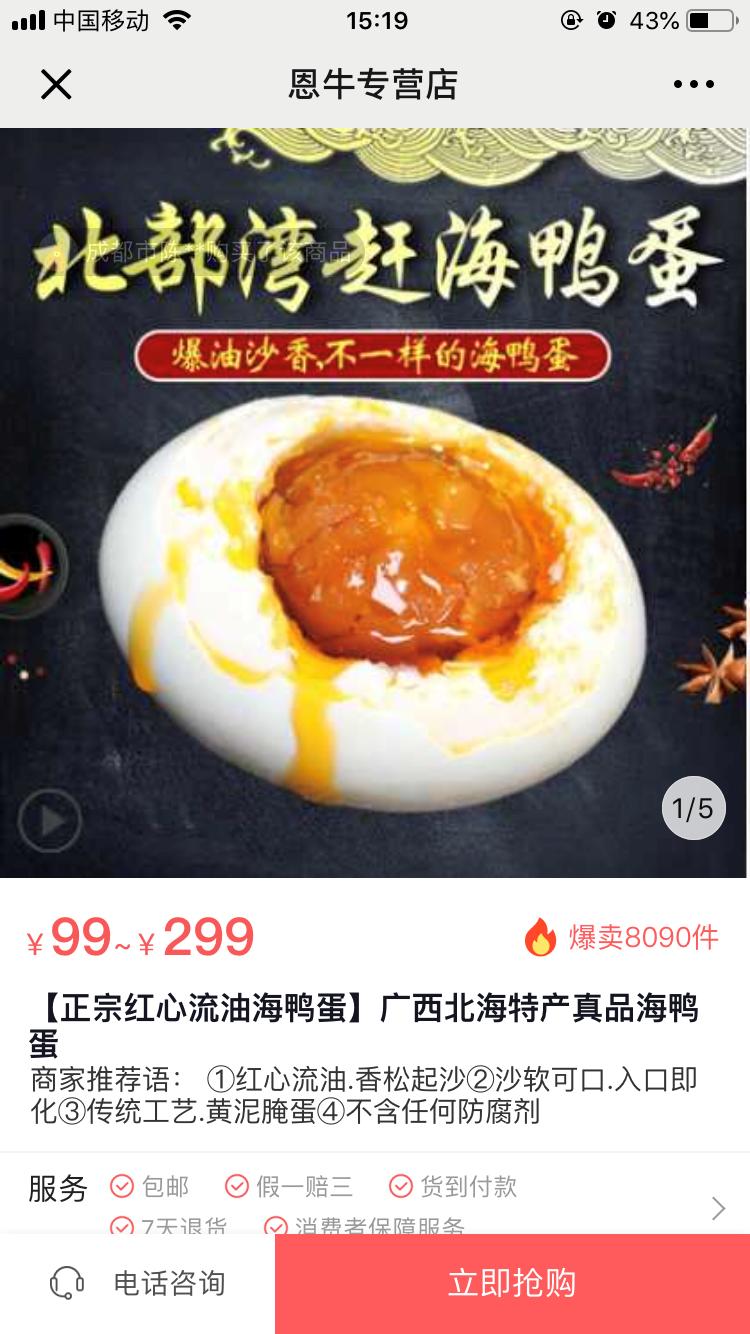Open the more options ellipsis menu
The height and width of the screenshot is (1334, 750).
point(693,84)
